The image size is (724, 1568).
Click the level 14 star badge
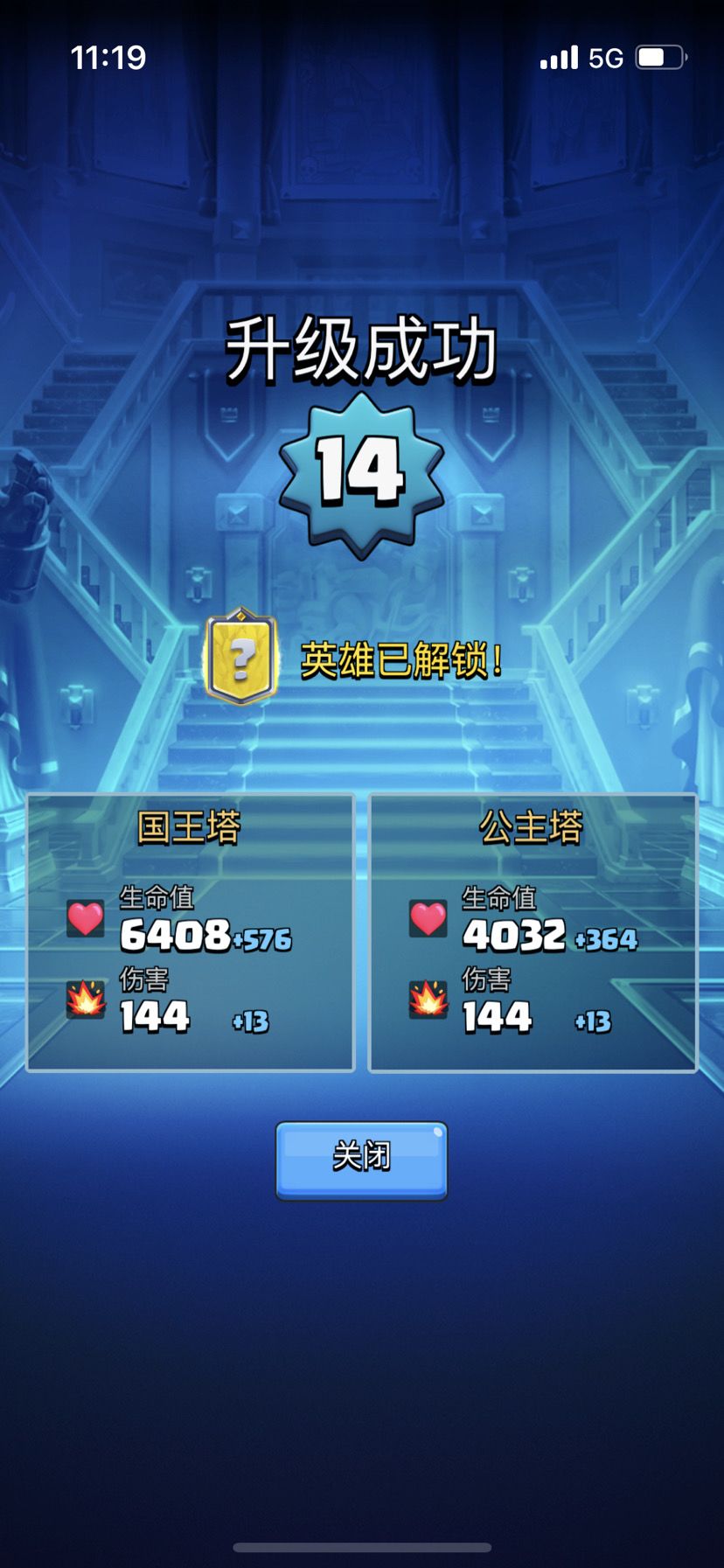(361, 468)
